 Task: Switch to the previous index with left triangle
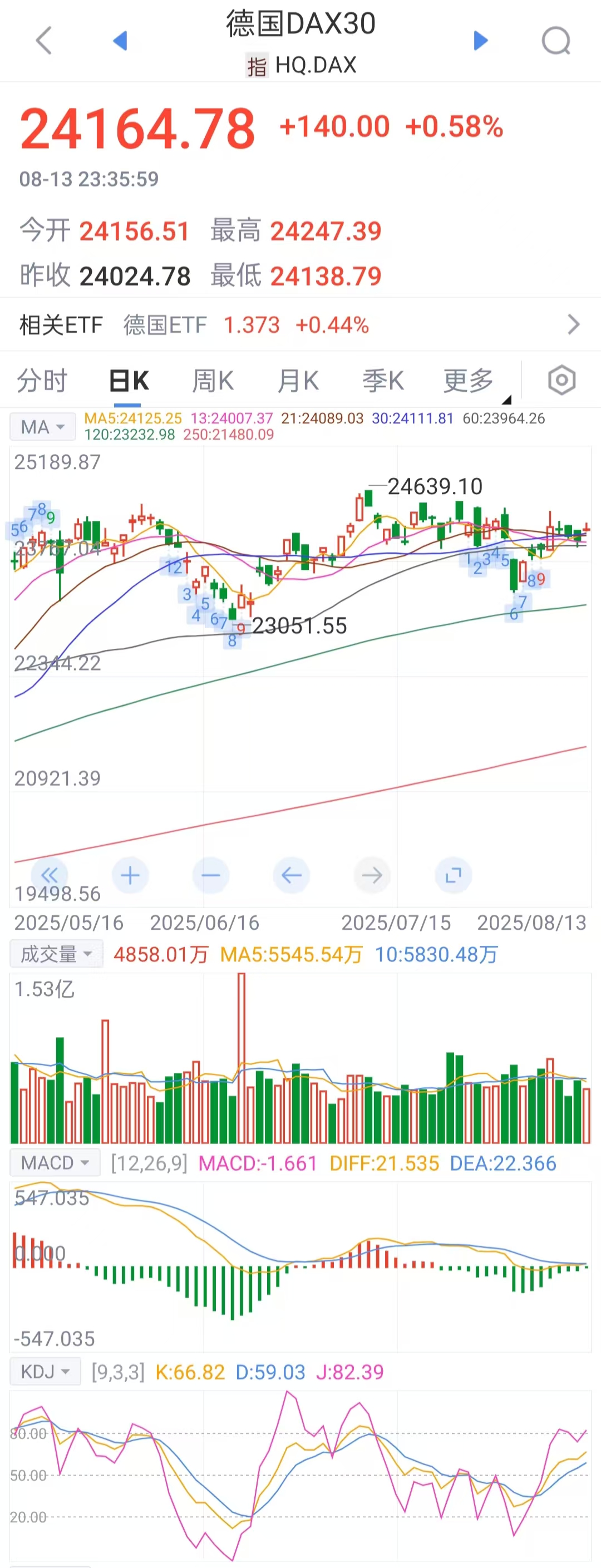(x=120, y=41)
